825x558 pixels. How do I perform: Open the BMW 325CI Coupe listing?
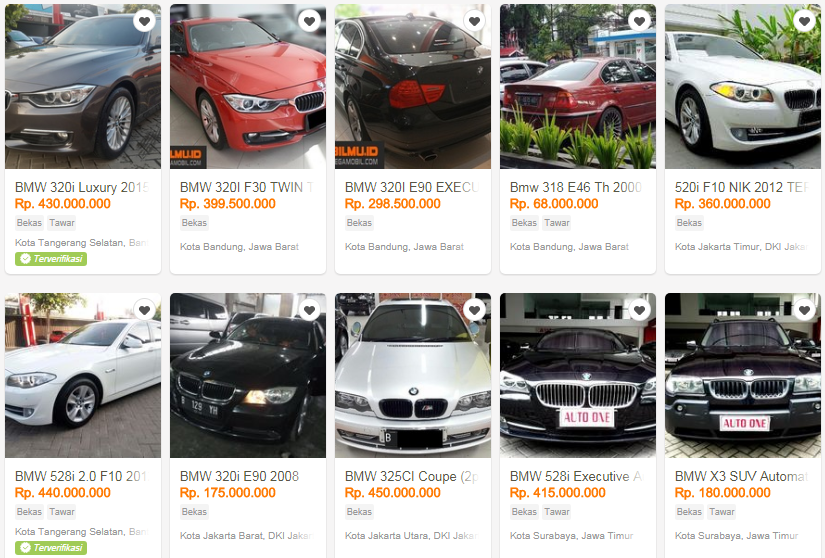tap(412, 476)
